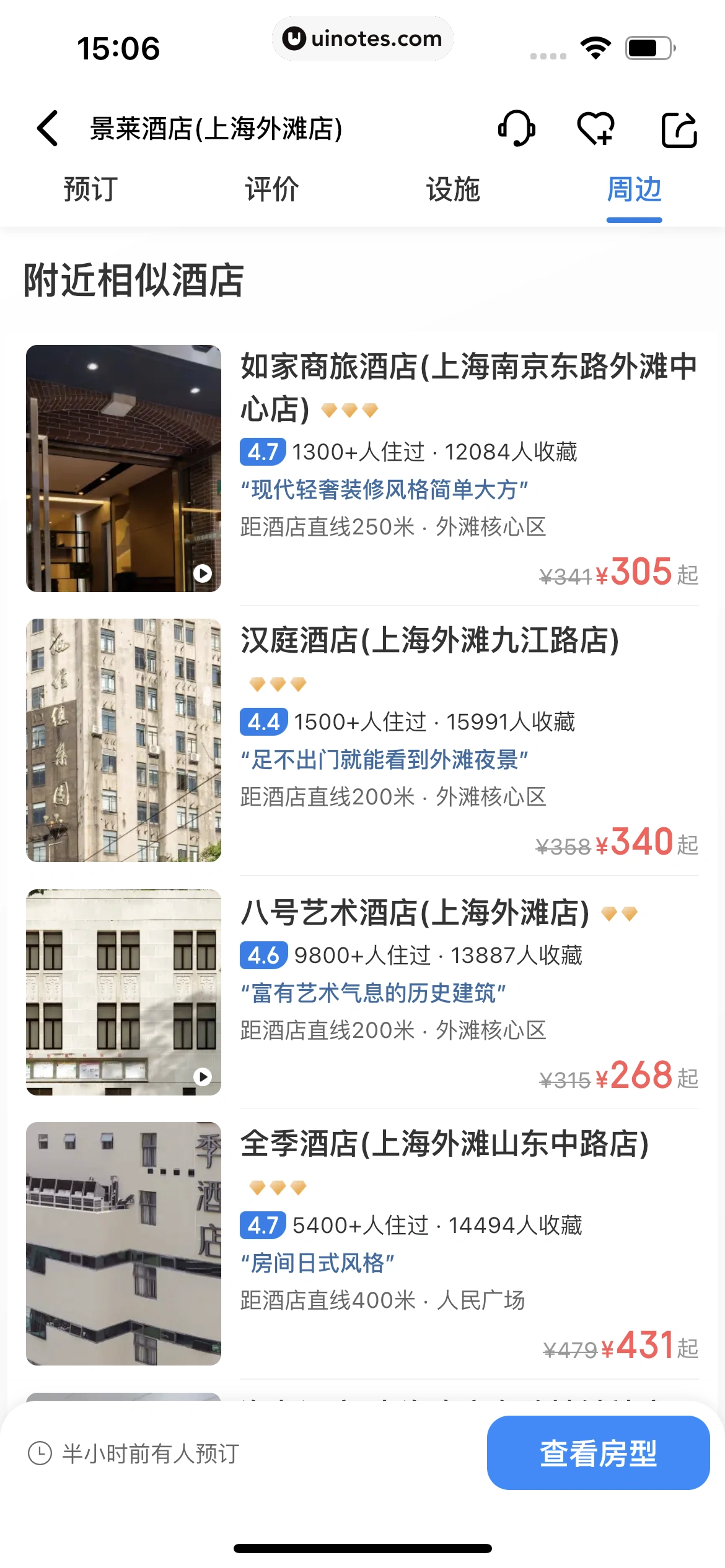Image resolution: width=725 pixels, height=1568 pixels.
Task: Contact customer service via headset icon
Action: pyautogui.click(x=516, y=129)
